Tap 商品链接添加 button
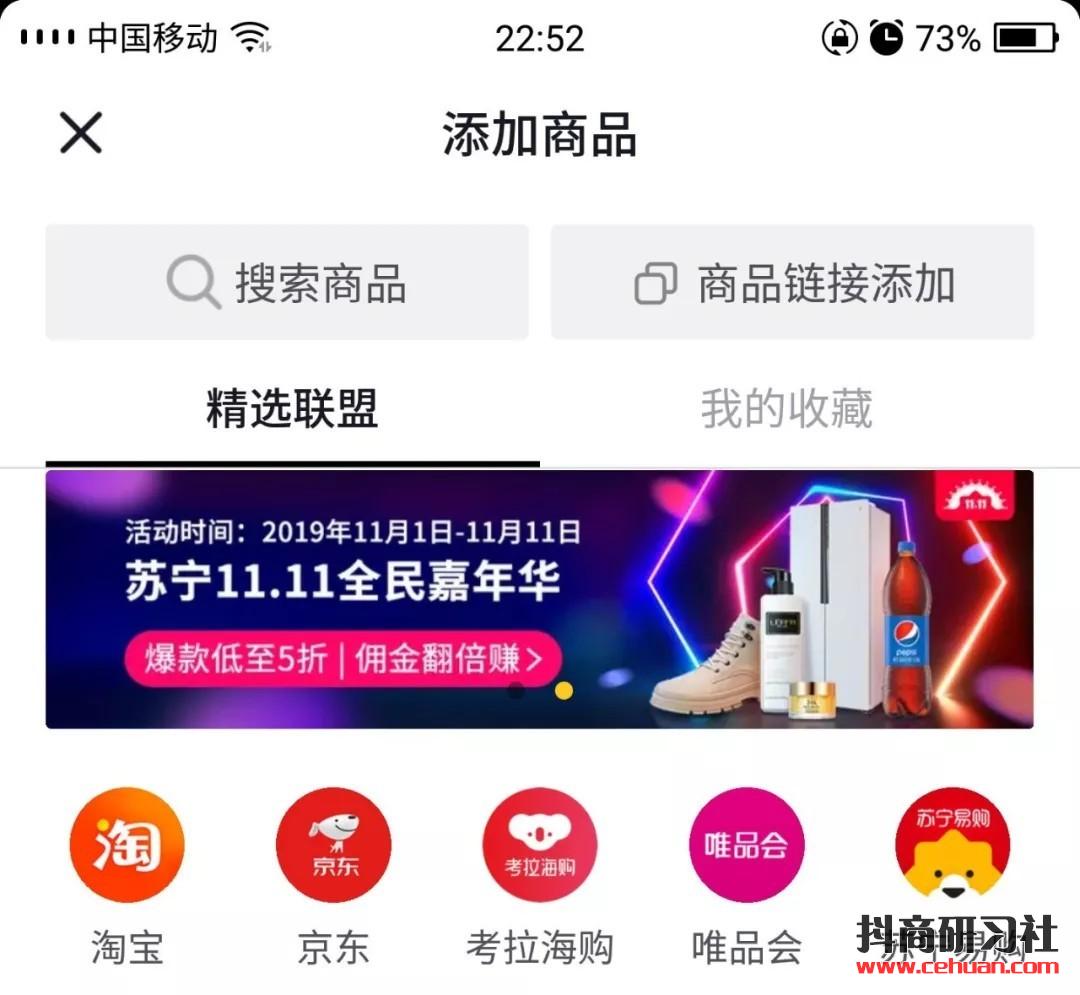The image size is (1080, 995). pyautogui.click(x=792, y=283)
